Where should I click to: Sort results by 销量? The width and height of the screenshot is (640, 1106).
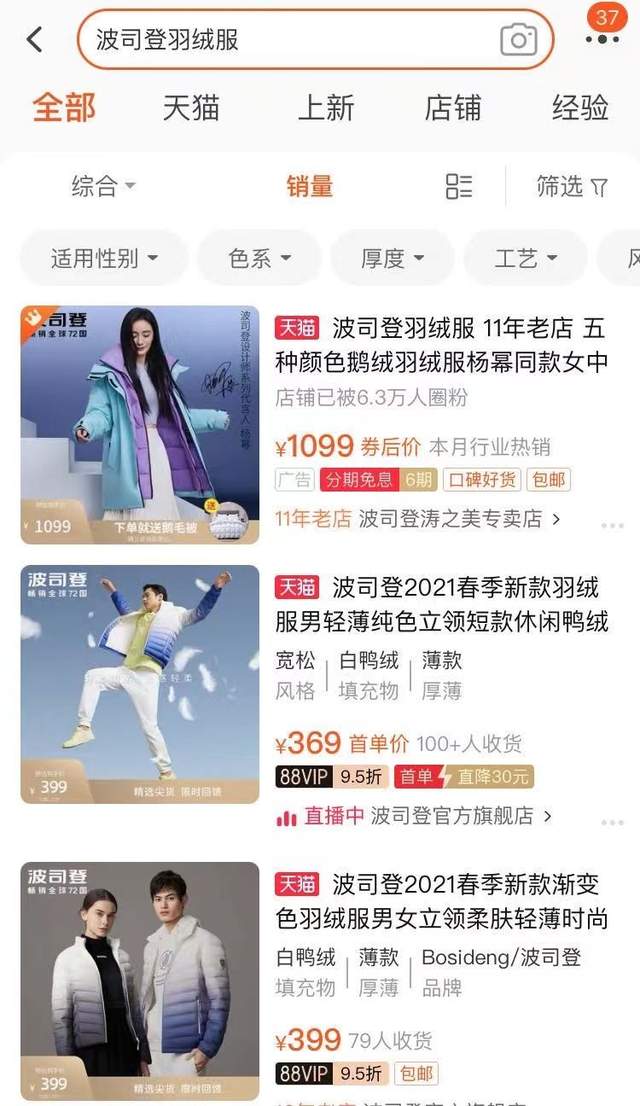(309, 186)
